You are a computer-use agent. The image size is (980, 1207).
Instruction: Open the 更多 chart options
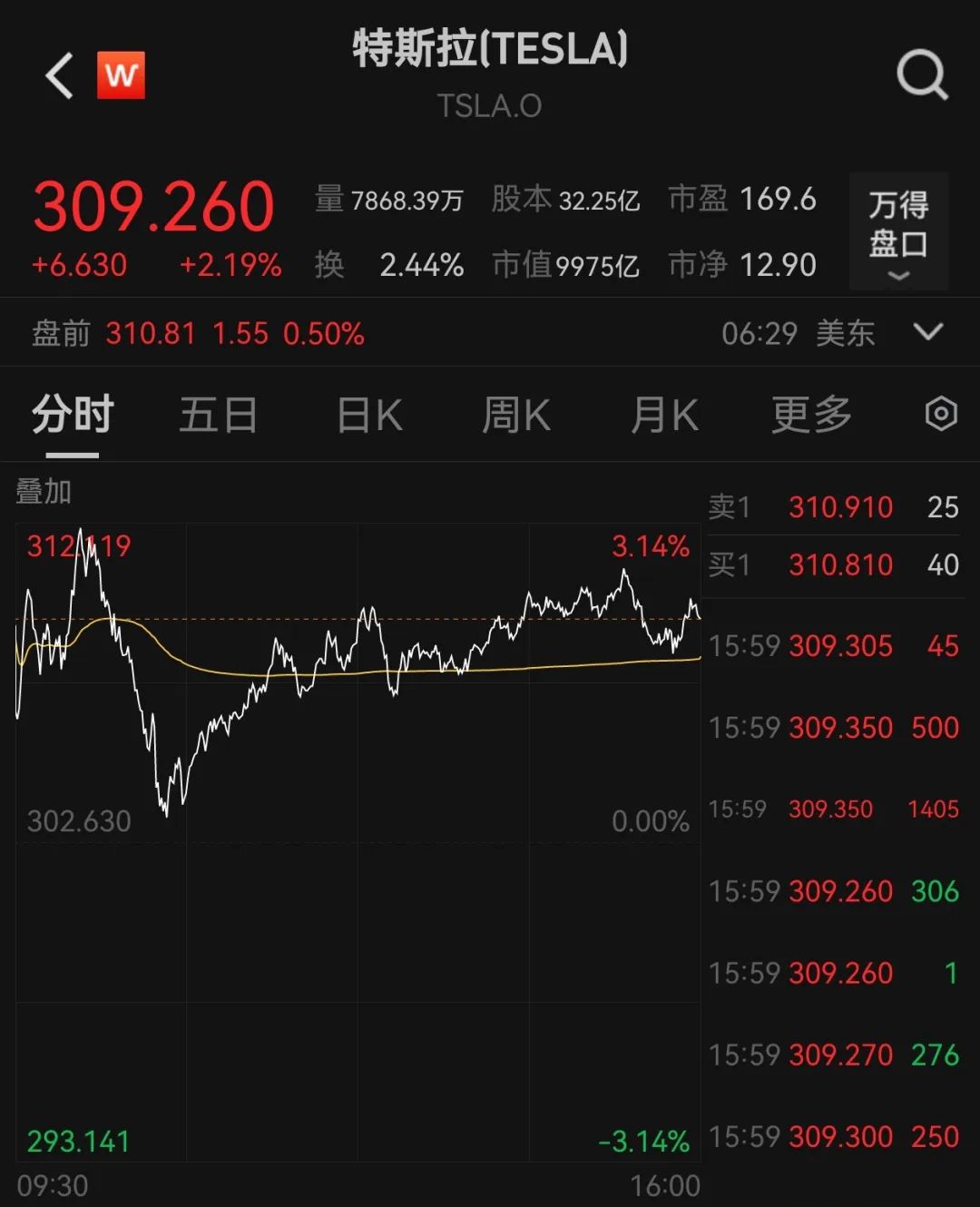(x=811, y=416)
